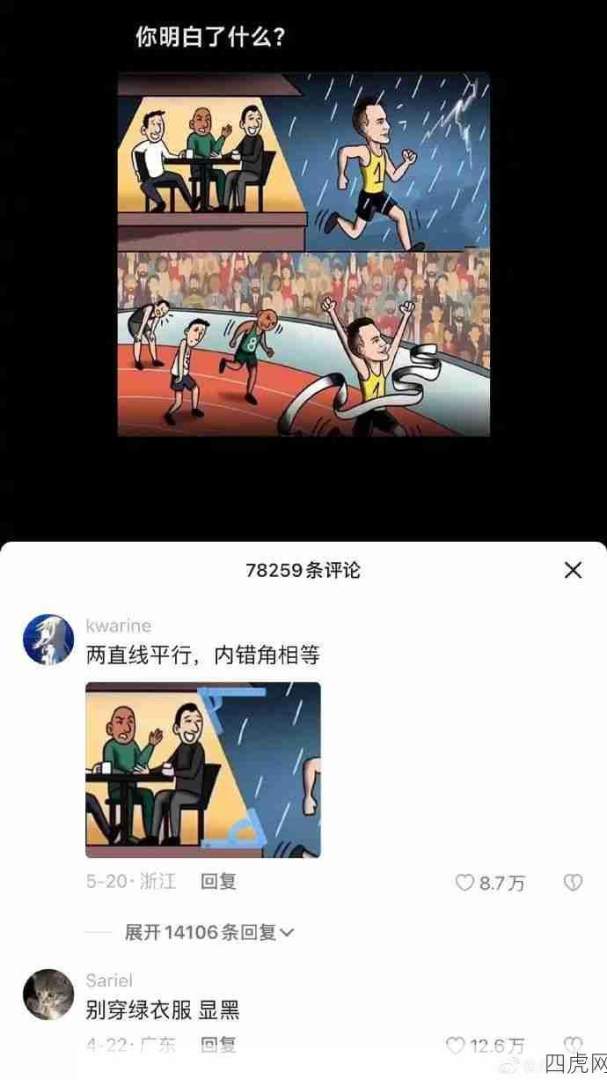The width and height of the screenshot is (607, 1080).
Task: Dislike kwarine's comment
Action: click(572, 883)
